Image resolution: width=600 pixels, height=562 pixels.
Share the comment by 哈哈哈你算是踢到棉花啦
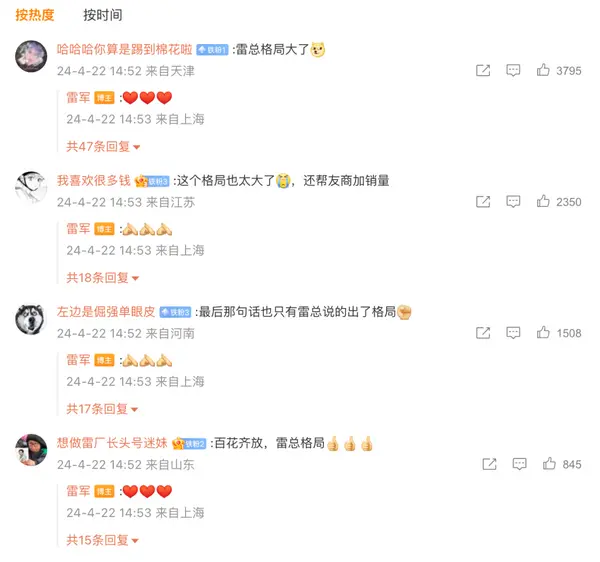[483, 70]
